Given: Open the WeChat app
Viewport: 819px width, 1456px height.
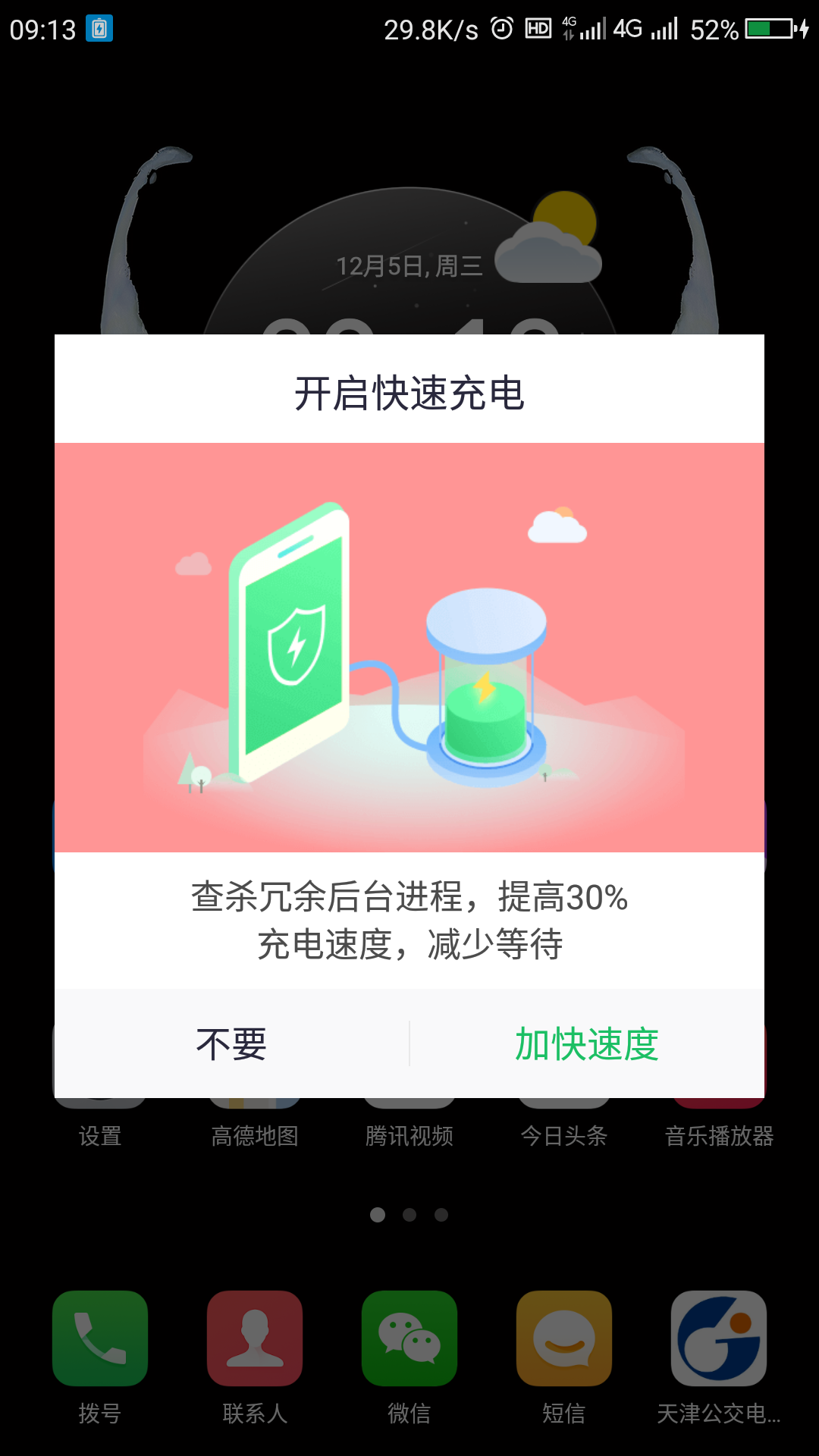Looking at the screenshot, I should [409, 1338].
